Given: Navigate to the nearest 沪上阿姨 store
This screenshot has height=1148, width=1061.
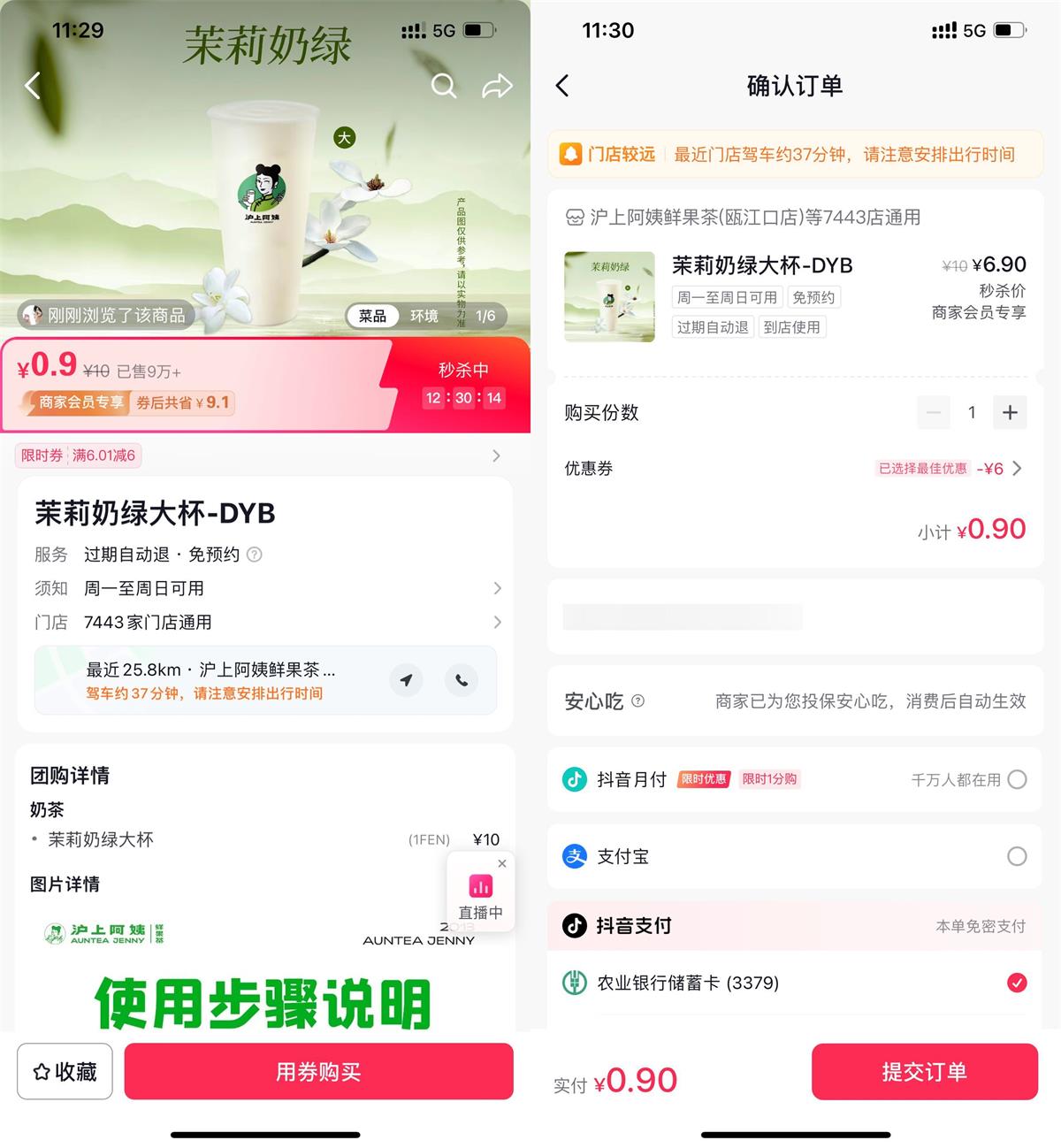Looking at the screenshot, I should point(406,680).
